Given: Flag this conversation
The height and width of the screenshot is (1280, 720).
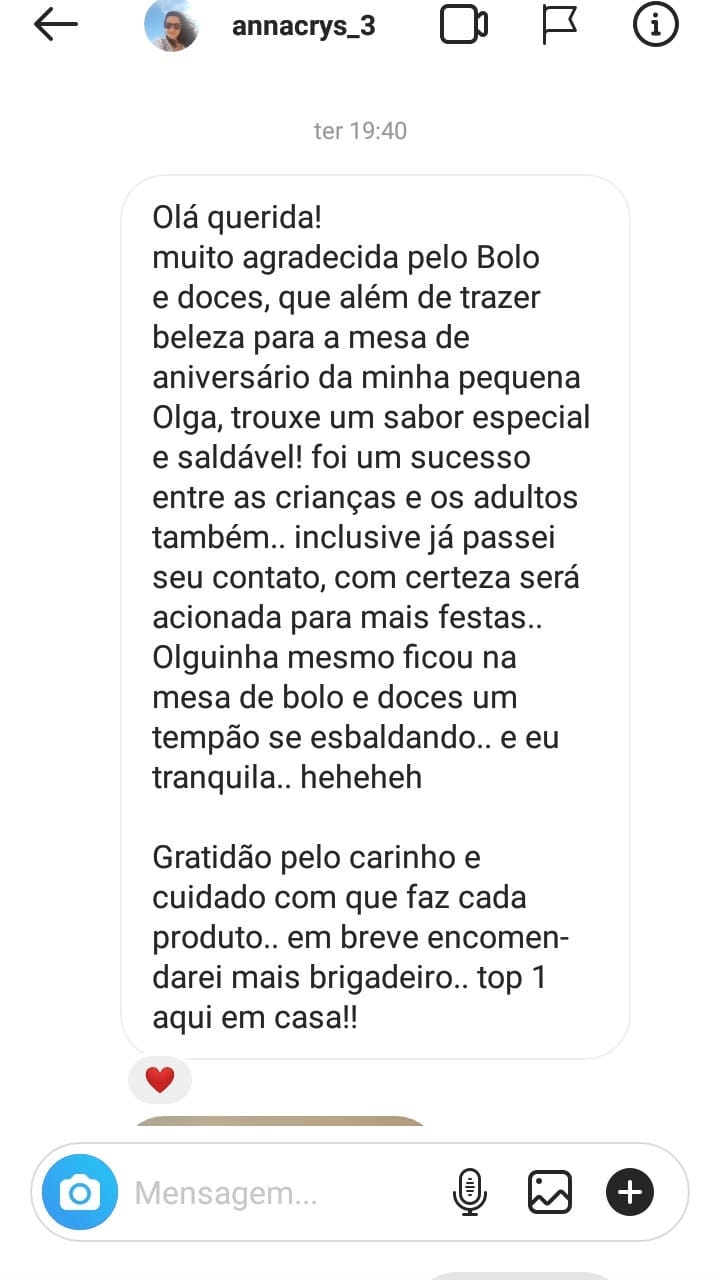Looking at the screenshot, I should point(560,26).
